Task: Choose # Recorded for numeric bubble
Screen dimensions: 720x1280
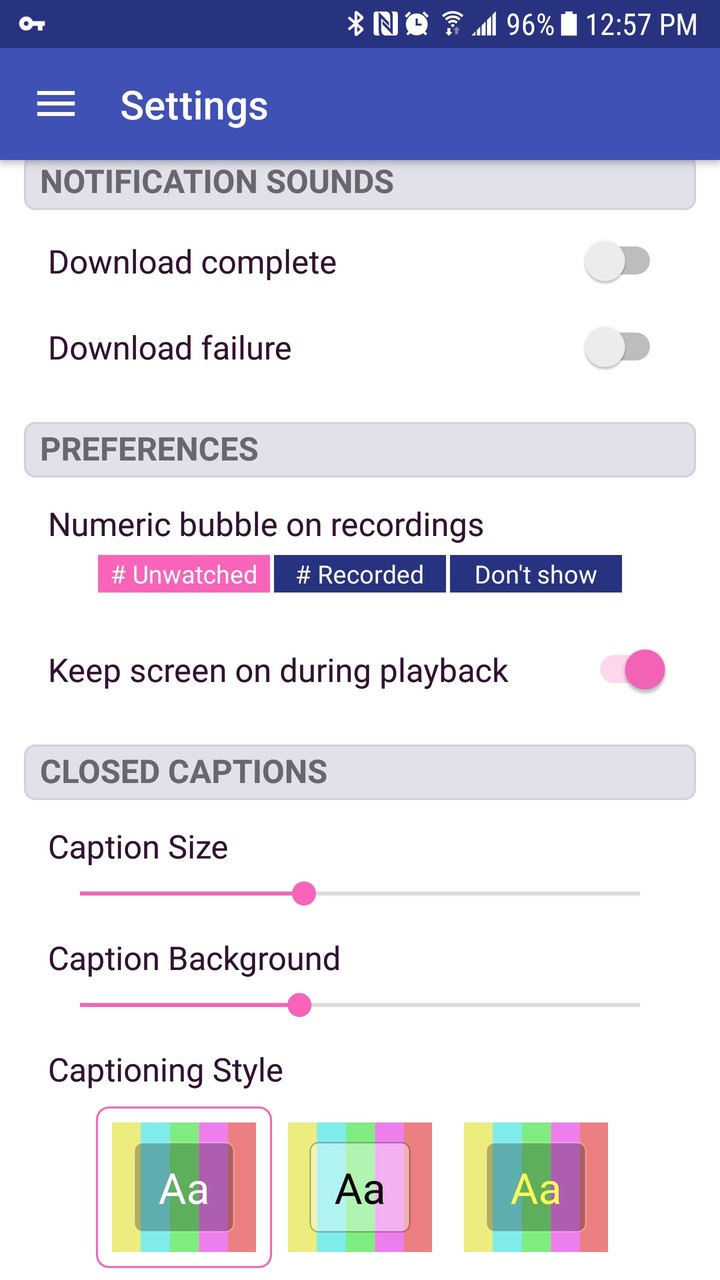Action: pyautogui.click(x=360, y=575)
